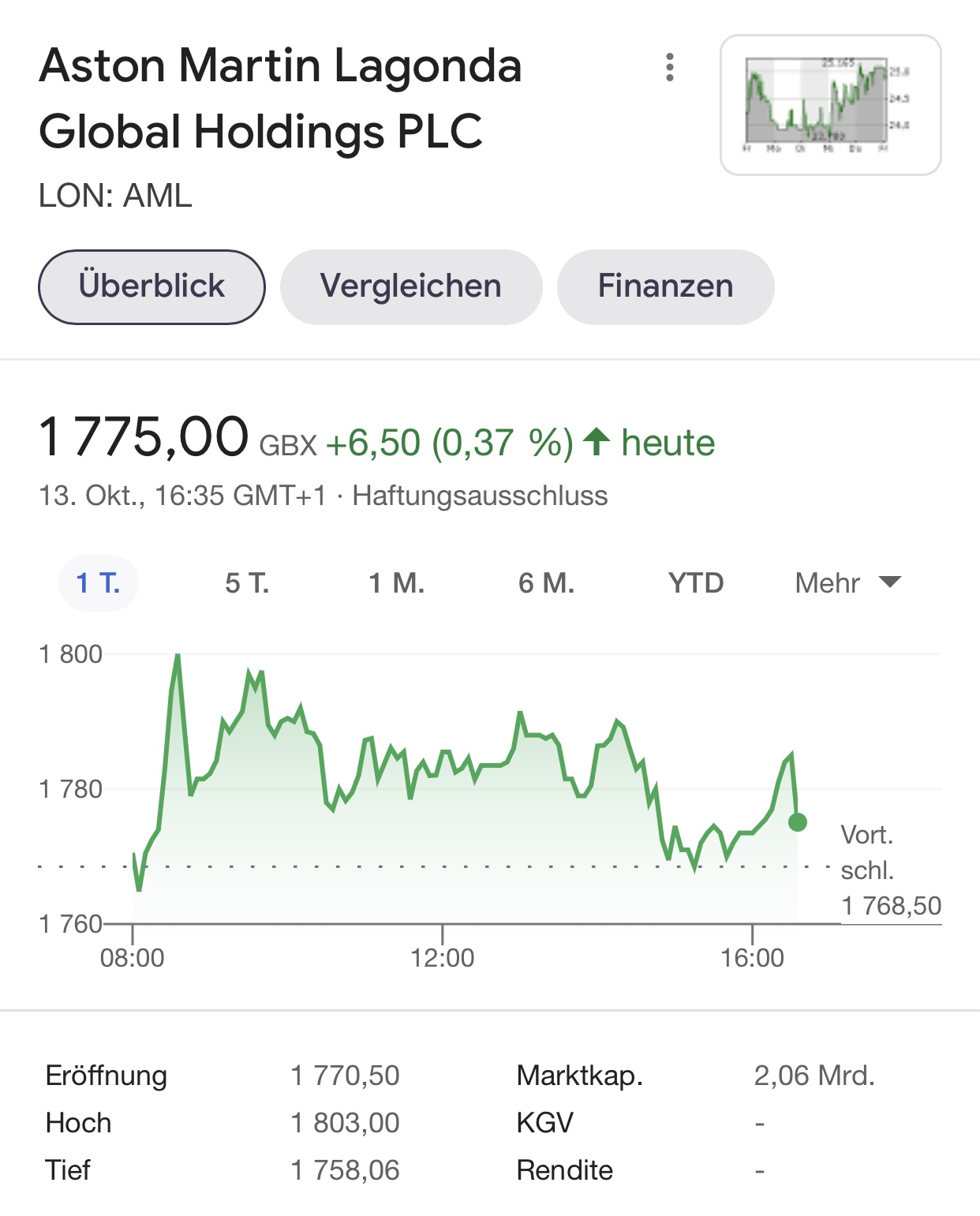Change chart to 6 M. range
Image resolution: width=980 pixels, height=1216 pixels.
[x=546, y=583]
